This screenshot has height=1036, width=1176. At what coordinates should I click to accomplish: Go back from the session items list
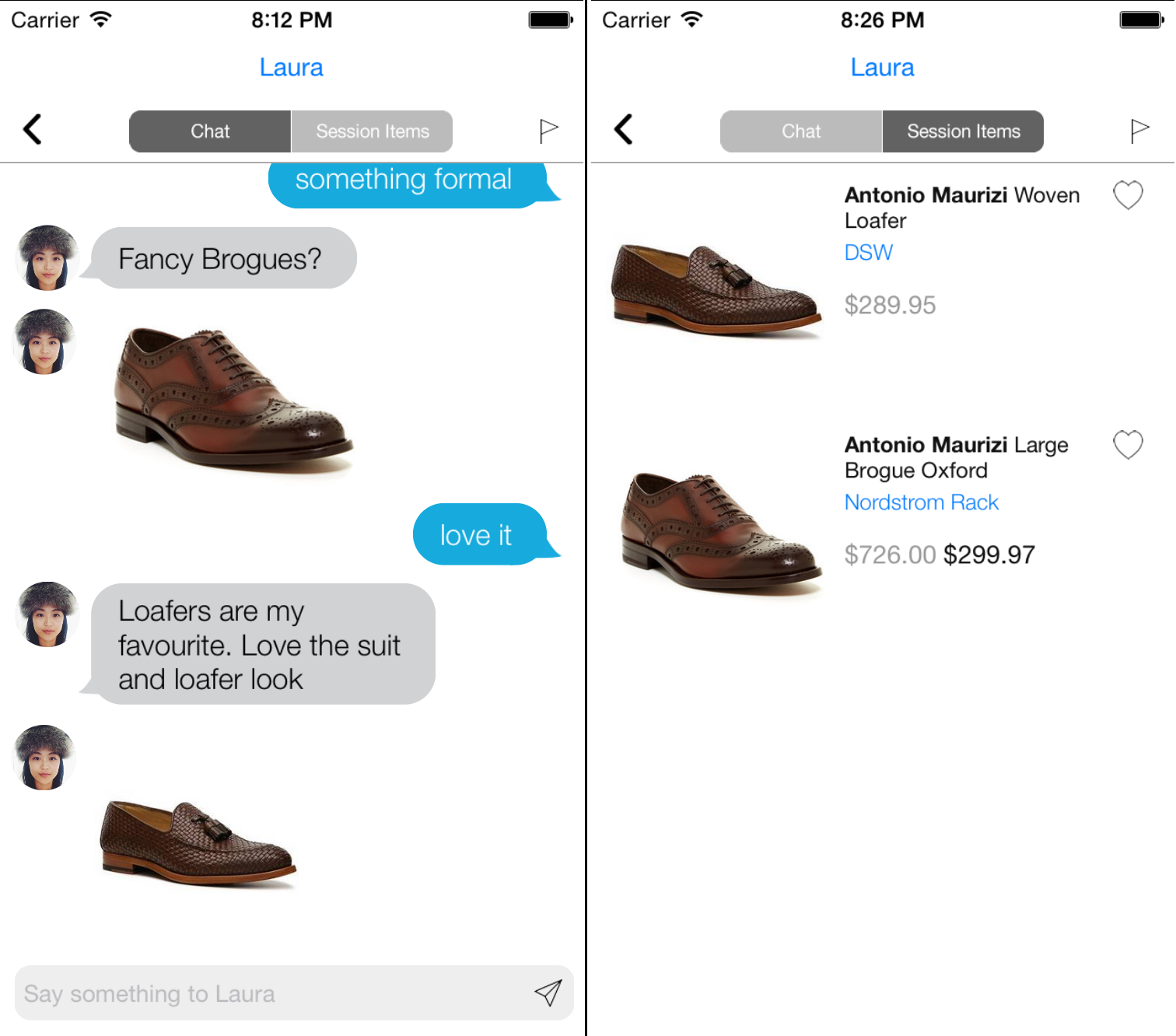click(x=624, y=130)
